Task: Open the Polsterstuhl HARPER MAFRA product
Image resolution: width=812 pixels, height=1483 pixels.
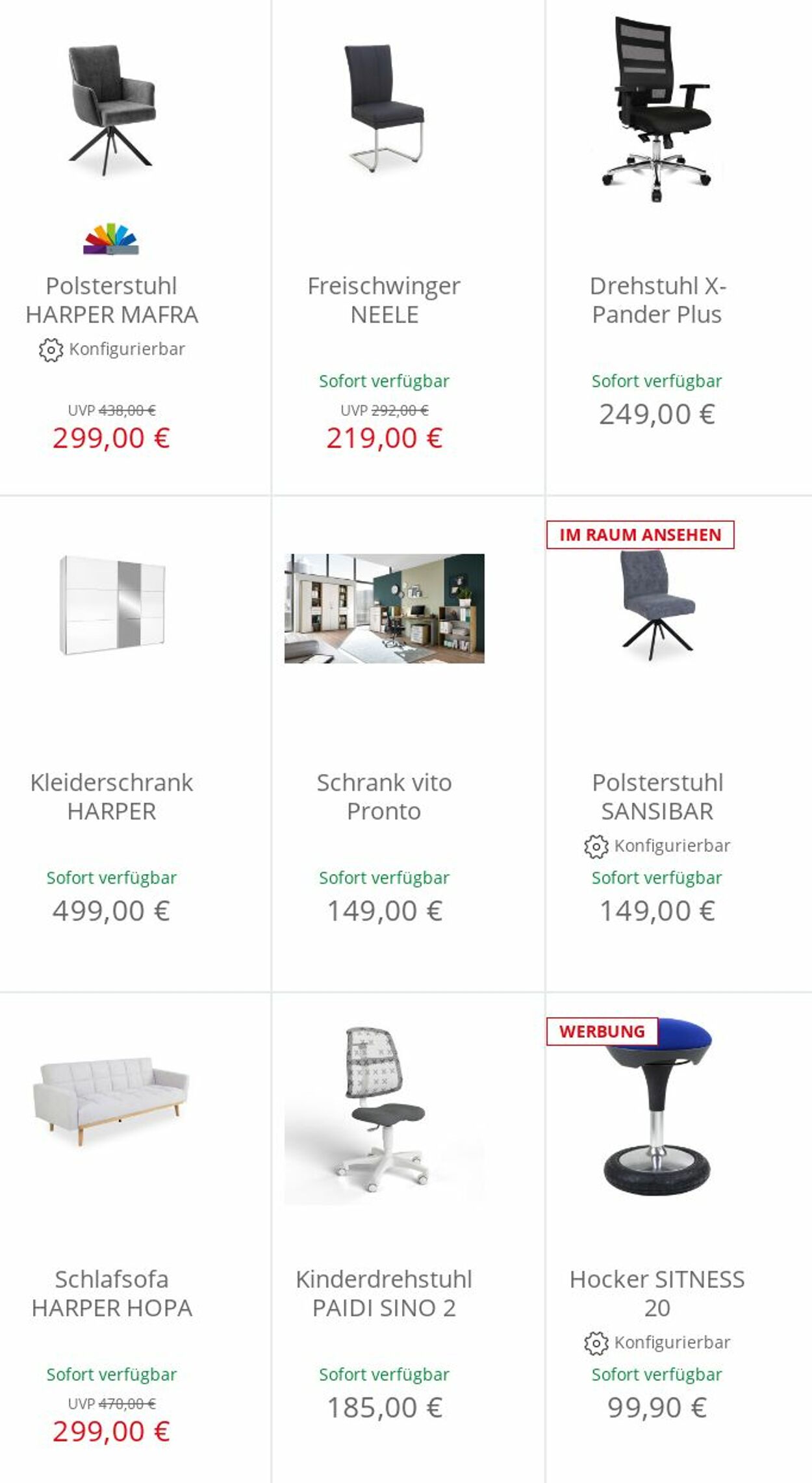Action: (x=112, y=300)
